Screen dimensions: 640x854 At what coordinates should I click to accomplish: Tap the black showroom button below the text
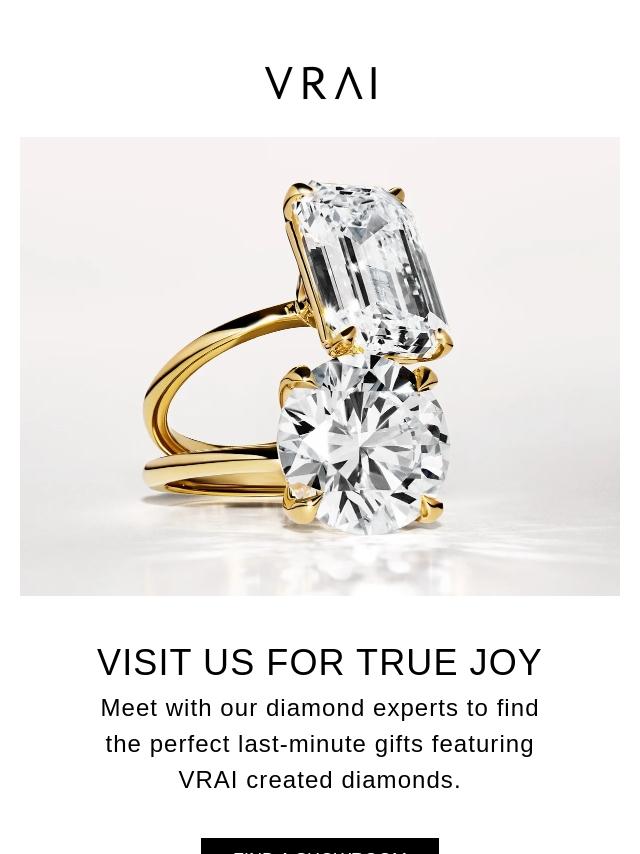tap(319, 846)
